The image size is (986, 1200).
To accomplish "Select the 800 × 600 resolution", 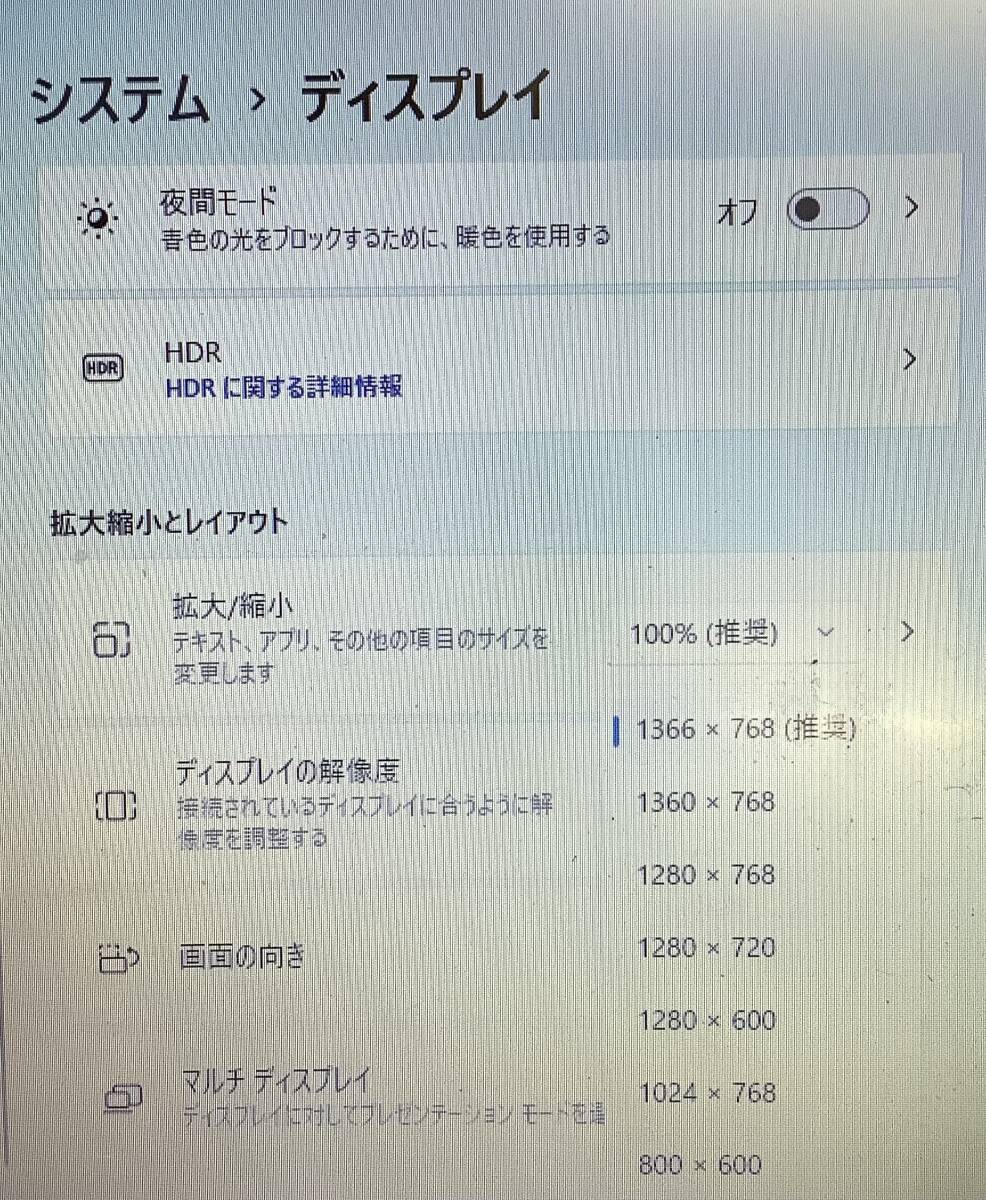I will (x=699, y=1165).
